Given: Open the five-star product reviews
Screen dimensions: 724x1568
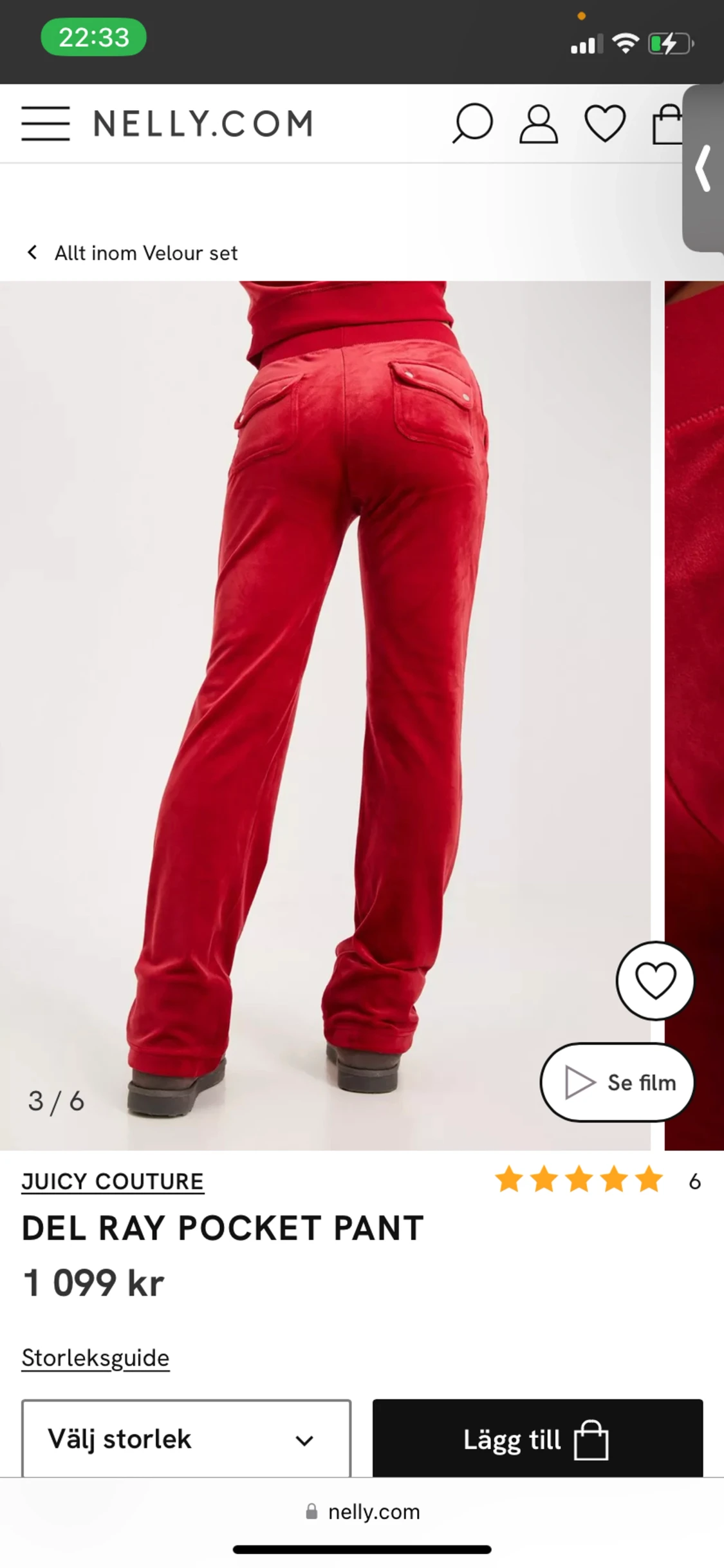Looking at the screenshot, I should tap(579, 1180).
